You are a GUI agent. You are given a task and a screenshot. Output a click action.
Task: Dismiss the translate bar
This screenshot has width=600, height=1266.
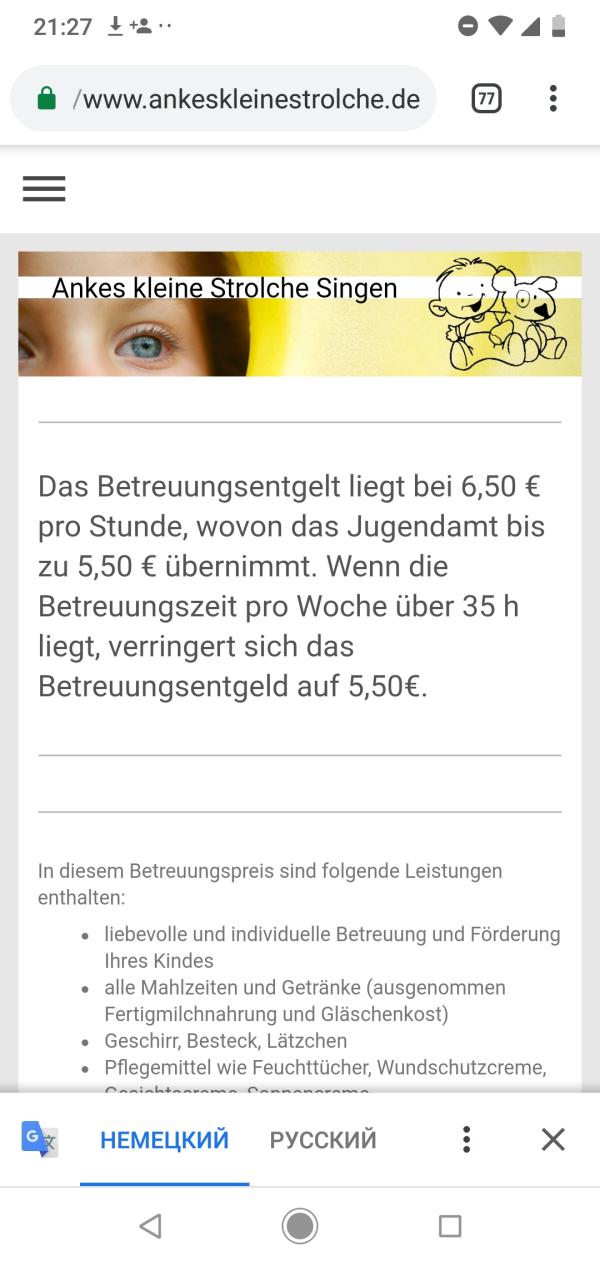point(553,1140)
